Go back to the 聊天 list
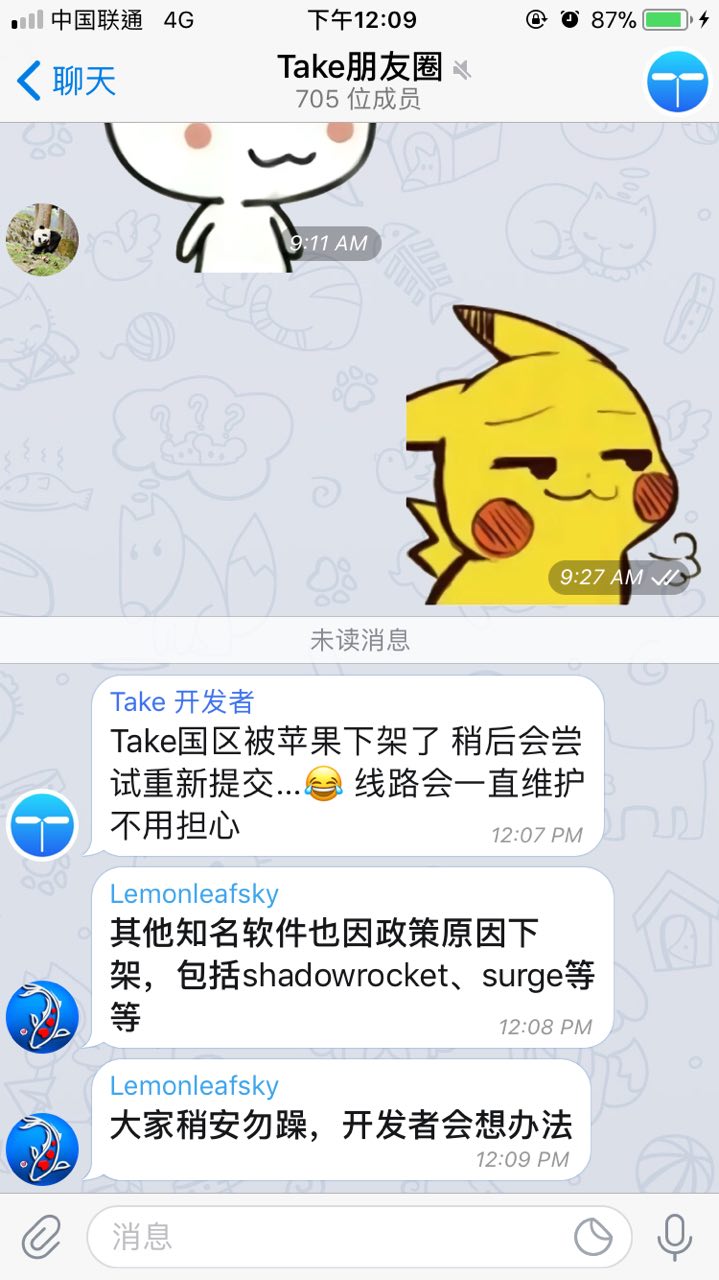This screenshot has width=719, height=1280. click(x=66, y=80)
